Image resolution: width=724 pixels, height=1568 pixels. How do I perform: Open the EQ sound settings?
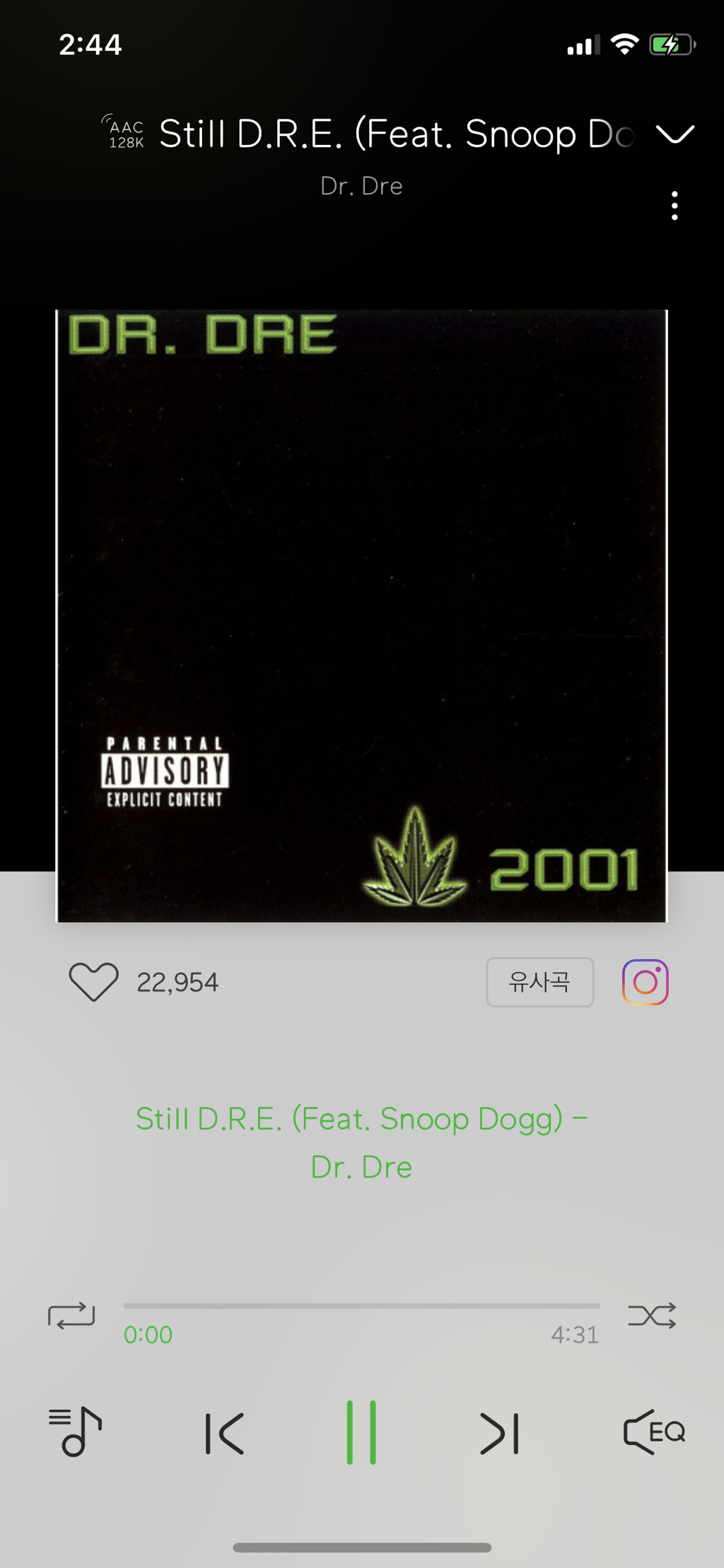pos(654,1432)
